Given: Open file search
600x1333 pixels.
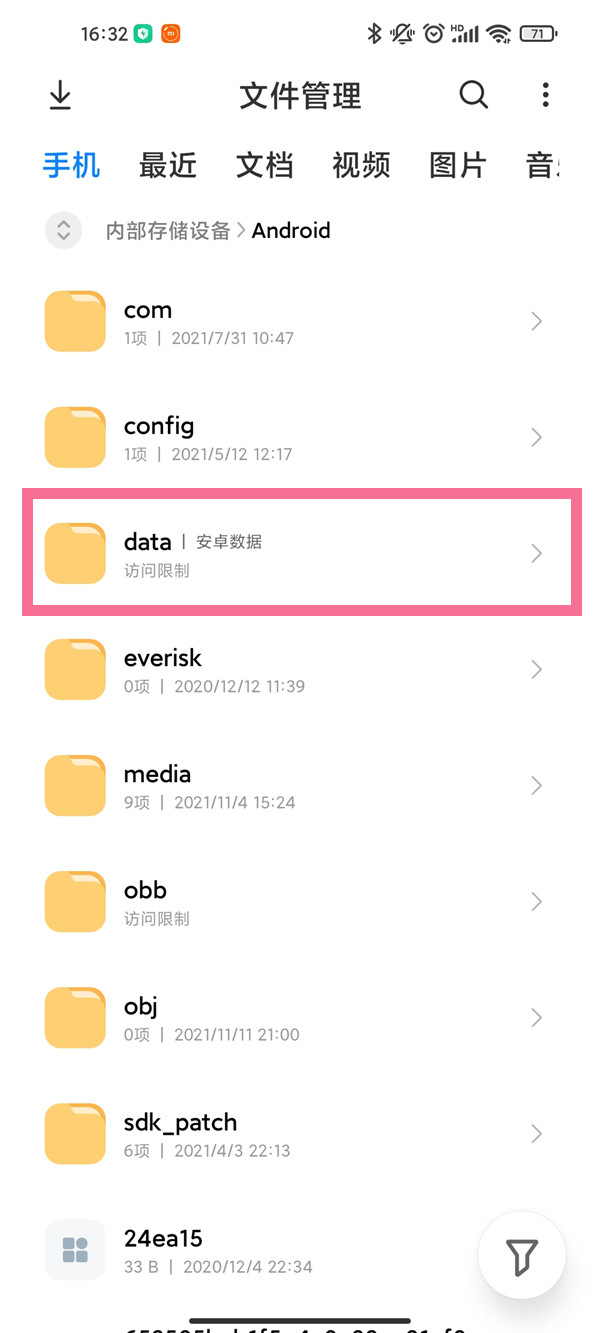Looking at the screenshot, I should tap(473, 96).
